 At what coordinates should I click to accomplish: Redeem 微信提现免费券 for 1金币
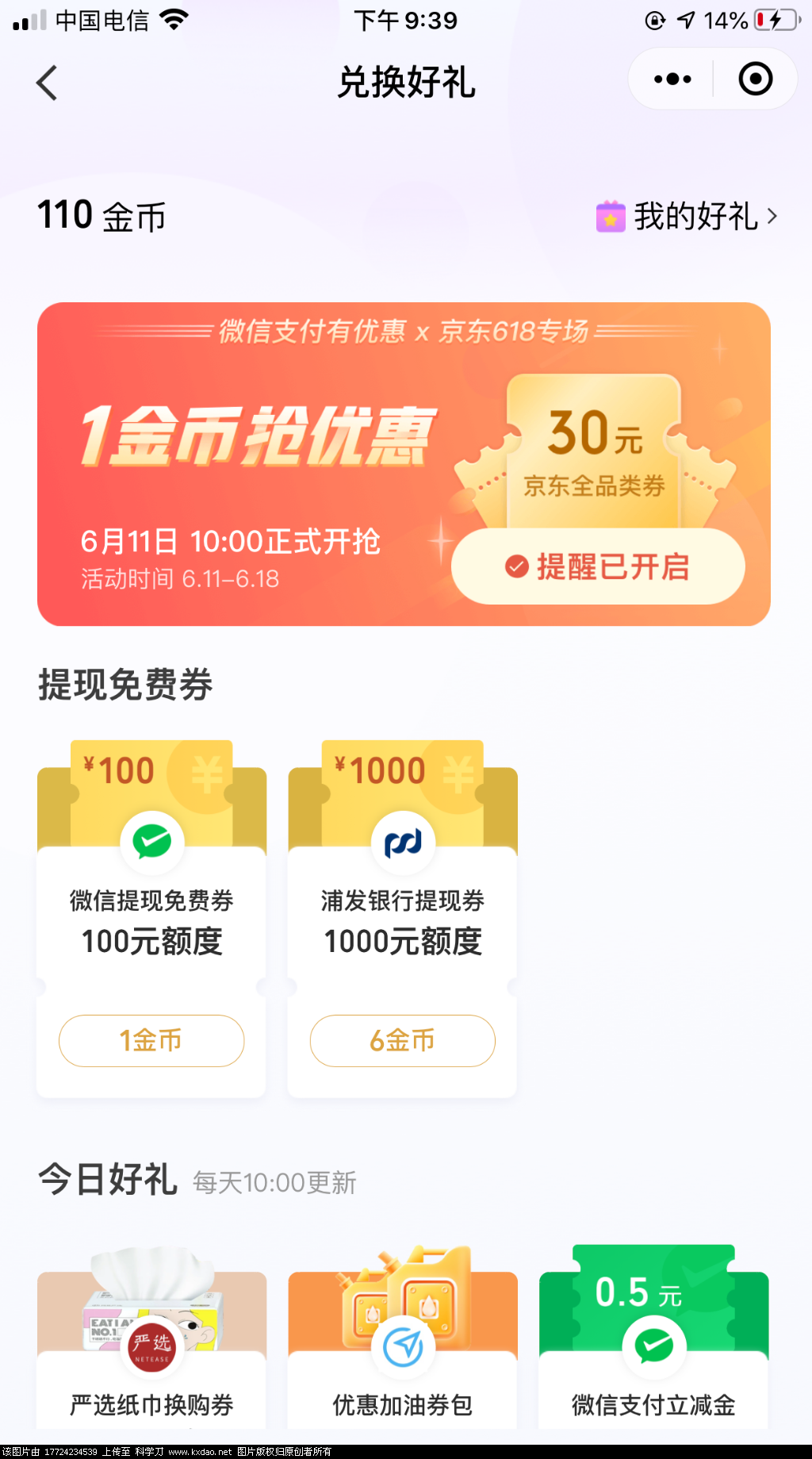pos(151,1040)
